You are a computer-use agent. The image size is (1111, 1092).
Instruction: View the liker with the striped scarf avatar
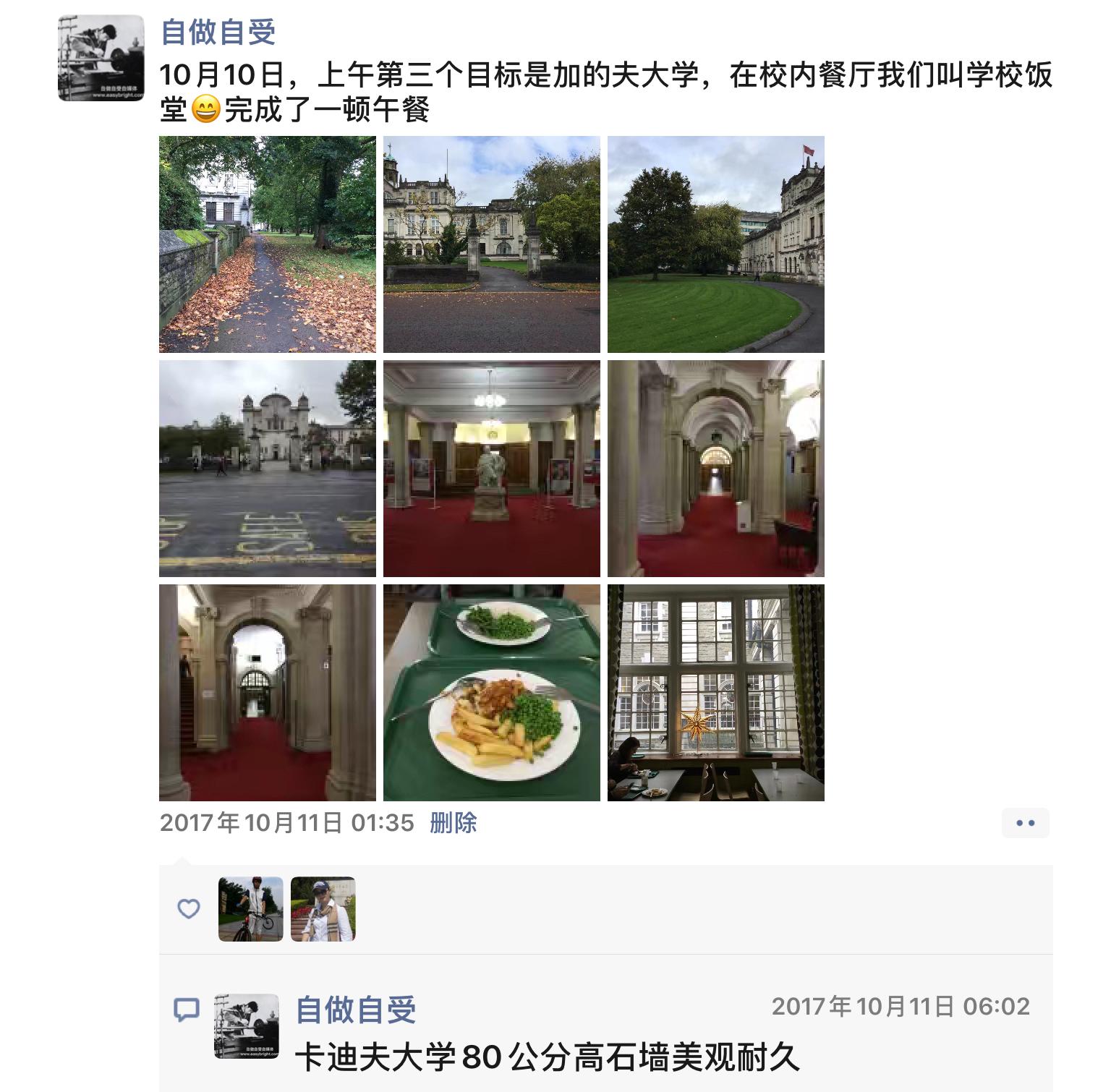[323, 909]
